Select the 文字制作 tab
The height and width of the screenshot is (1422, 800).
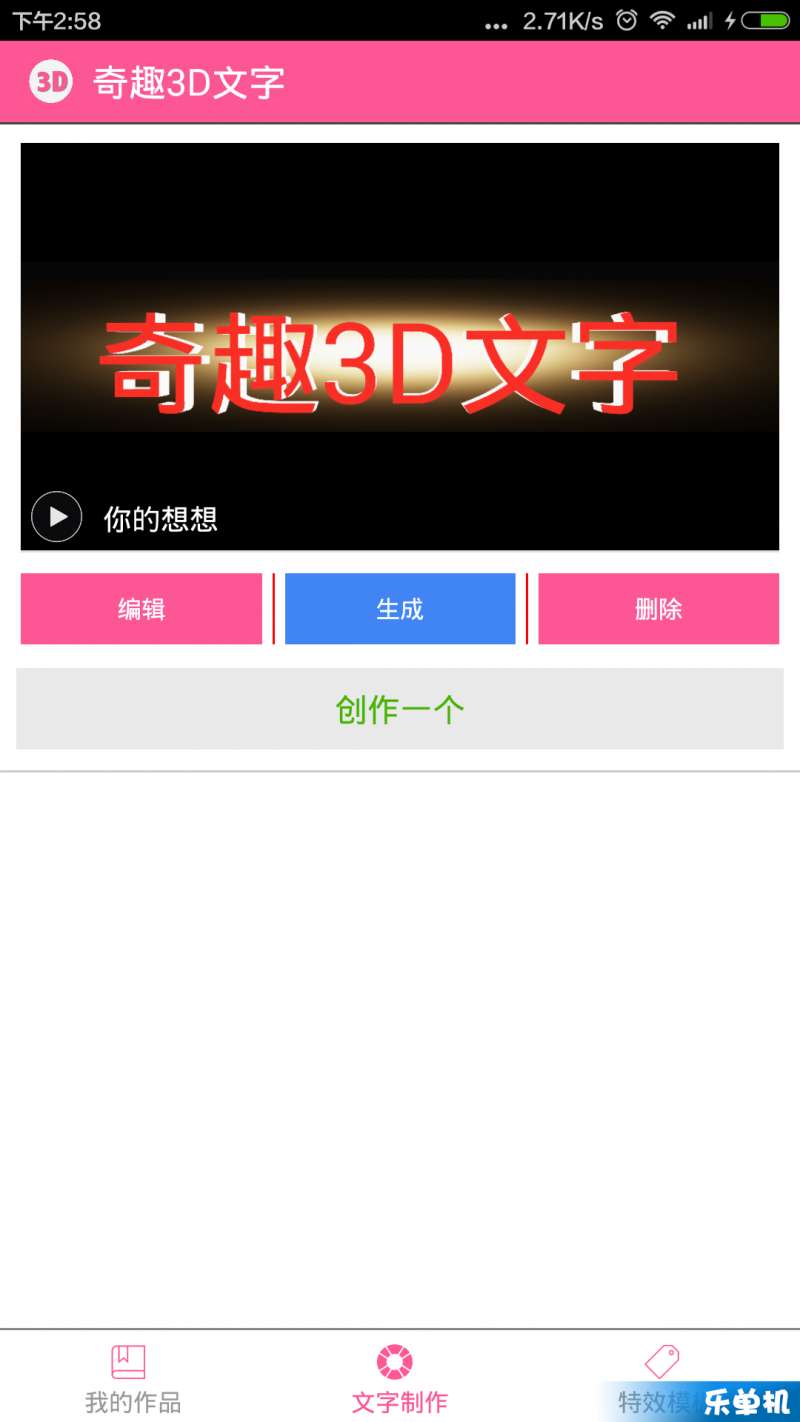coord(398,1378)
